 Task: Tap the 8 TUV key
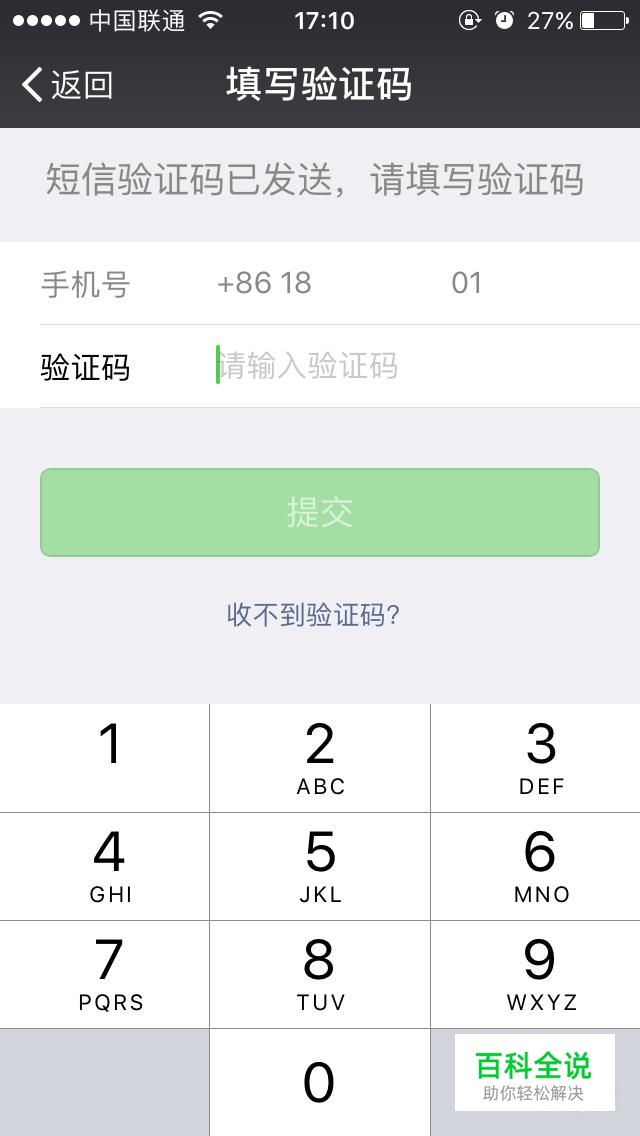click(x=320, y=974)
